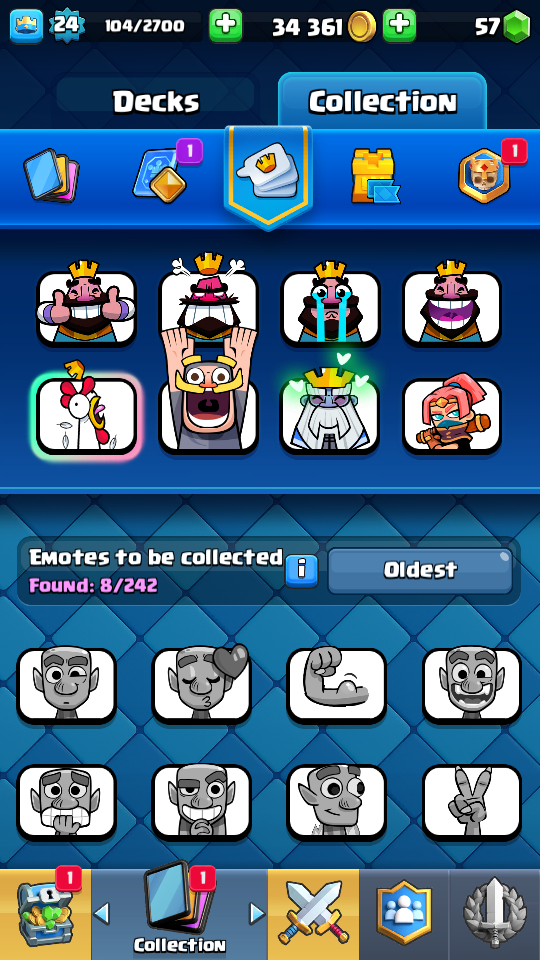Open the tower troops sub-tab
The height and width of the screenshot is (960, 540).
click(x=375, y=176)
